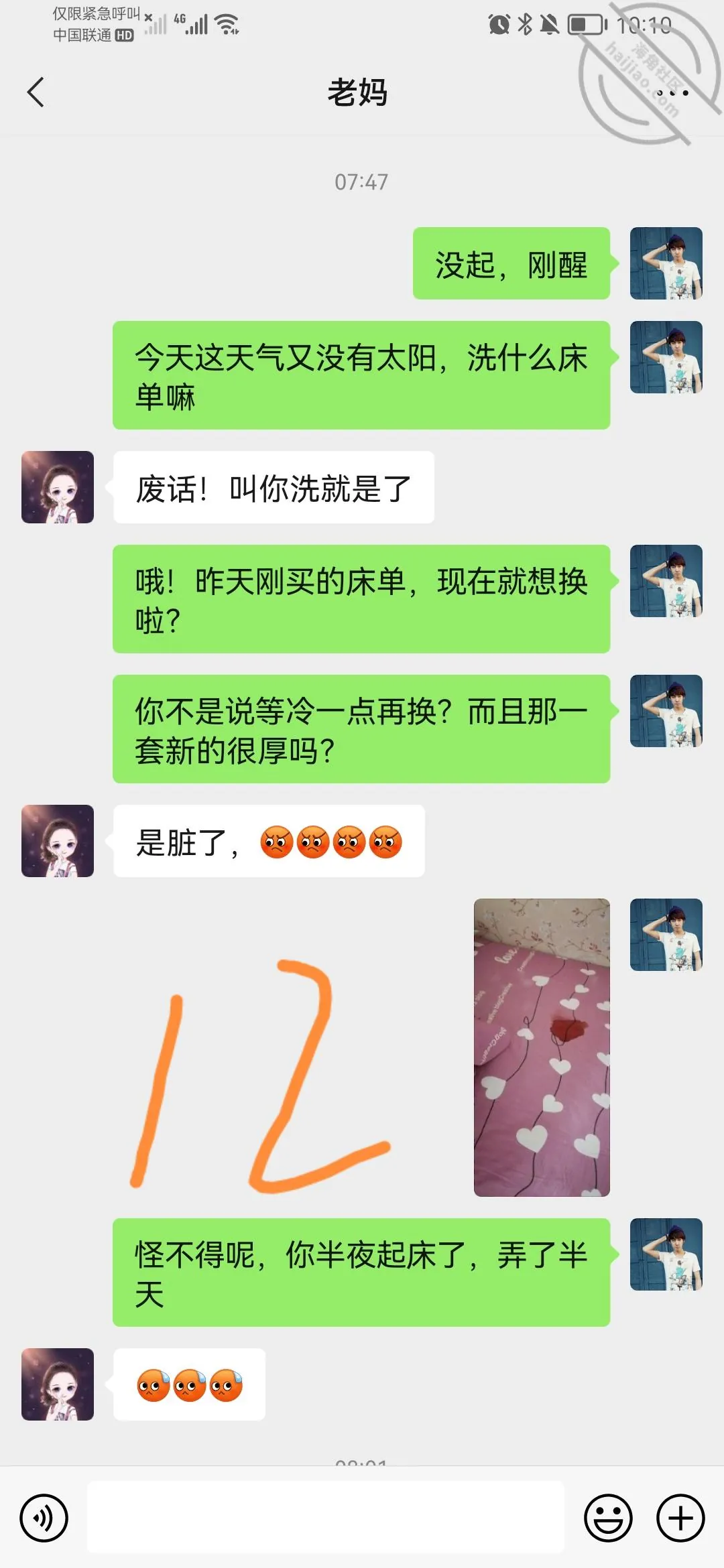Tap my avatar beside 没起，刚醒

coord(666,263)
